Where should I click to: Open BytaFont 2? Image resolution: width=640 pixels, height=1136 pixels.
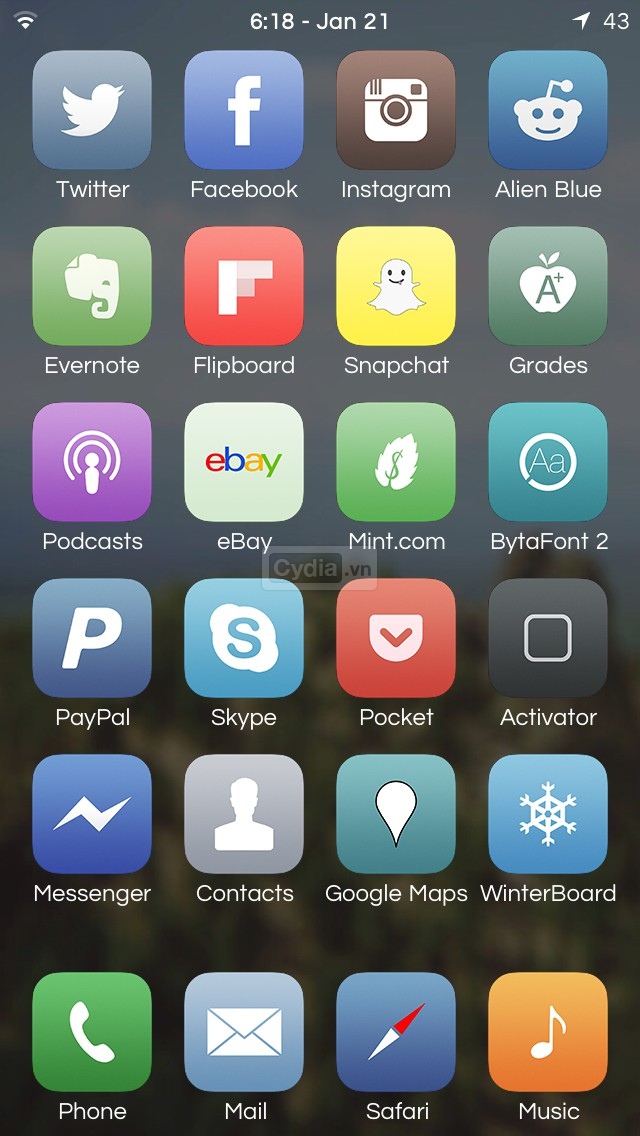click(548, 463)
